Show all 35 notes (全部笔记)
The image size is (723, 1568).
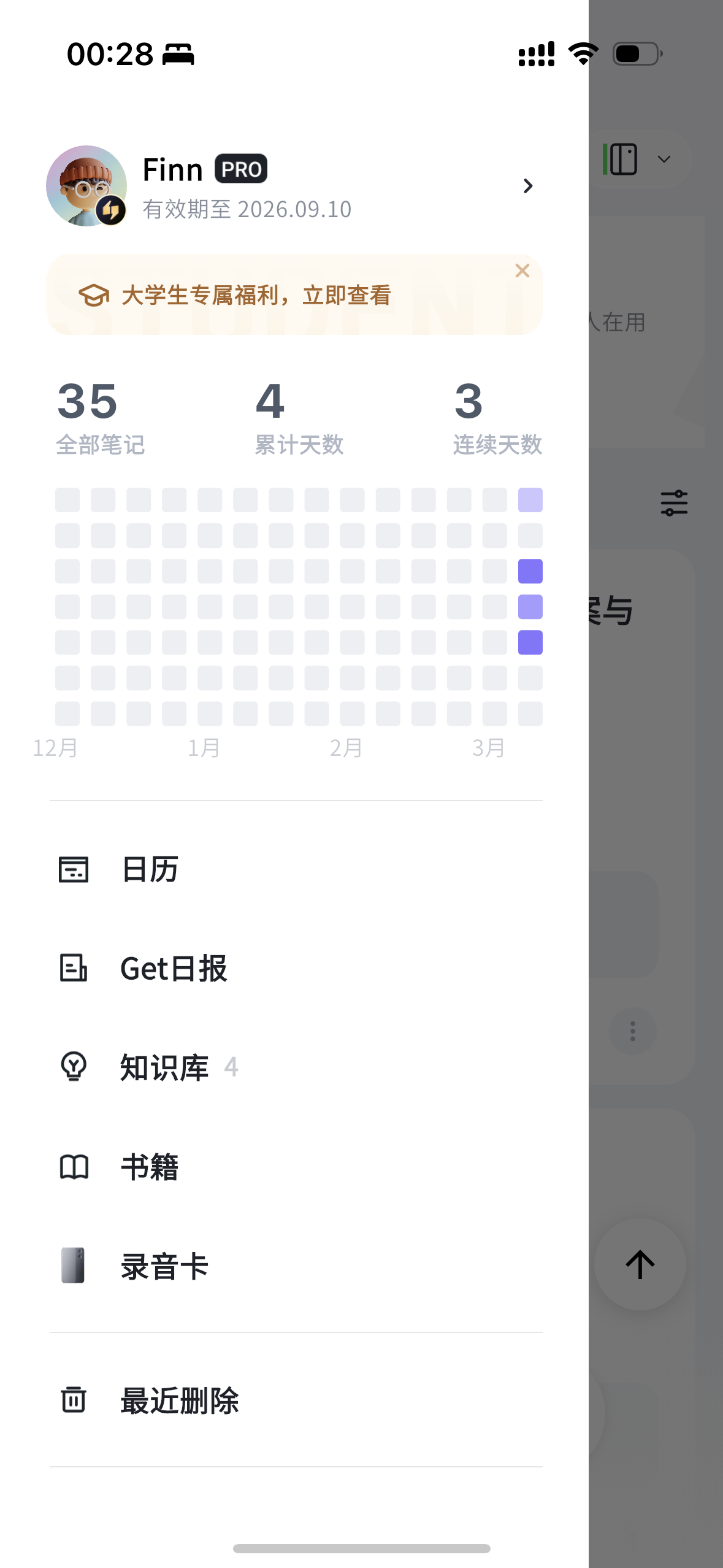[x=100, y=417]
